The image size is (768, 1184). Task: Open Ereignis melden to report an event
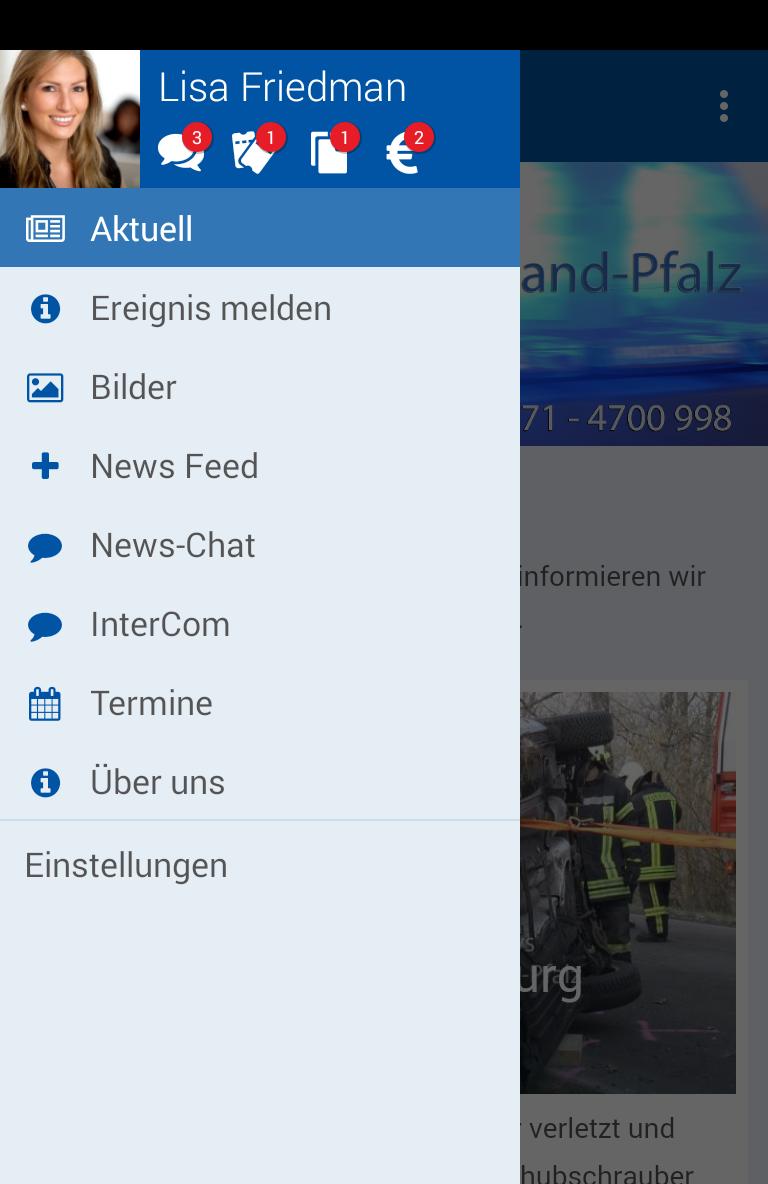coord(211,308)
